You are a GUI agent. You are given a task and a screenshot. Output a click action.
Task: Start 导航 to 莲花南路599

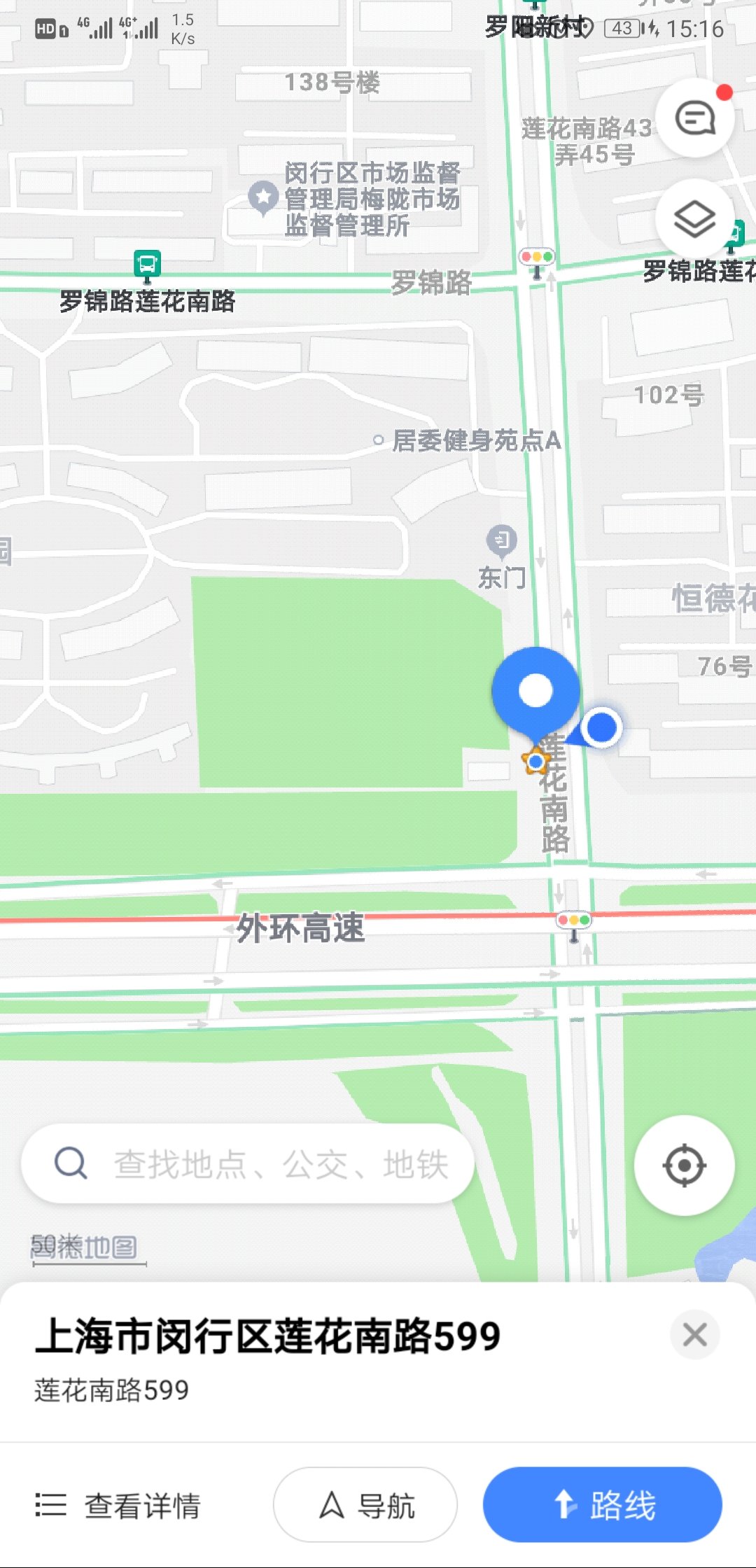coord(365,1504)
